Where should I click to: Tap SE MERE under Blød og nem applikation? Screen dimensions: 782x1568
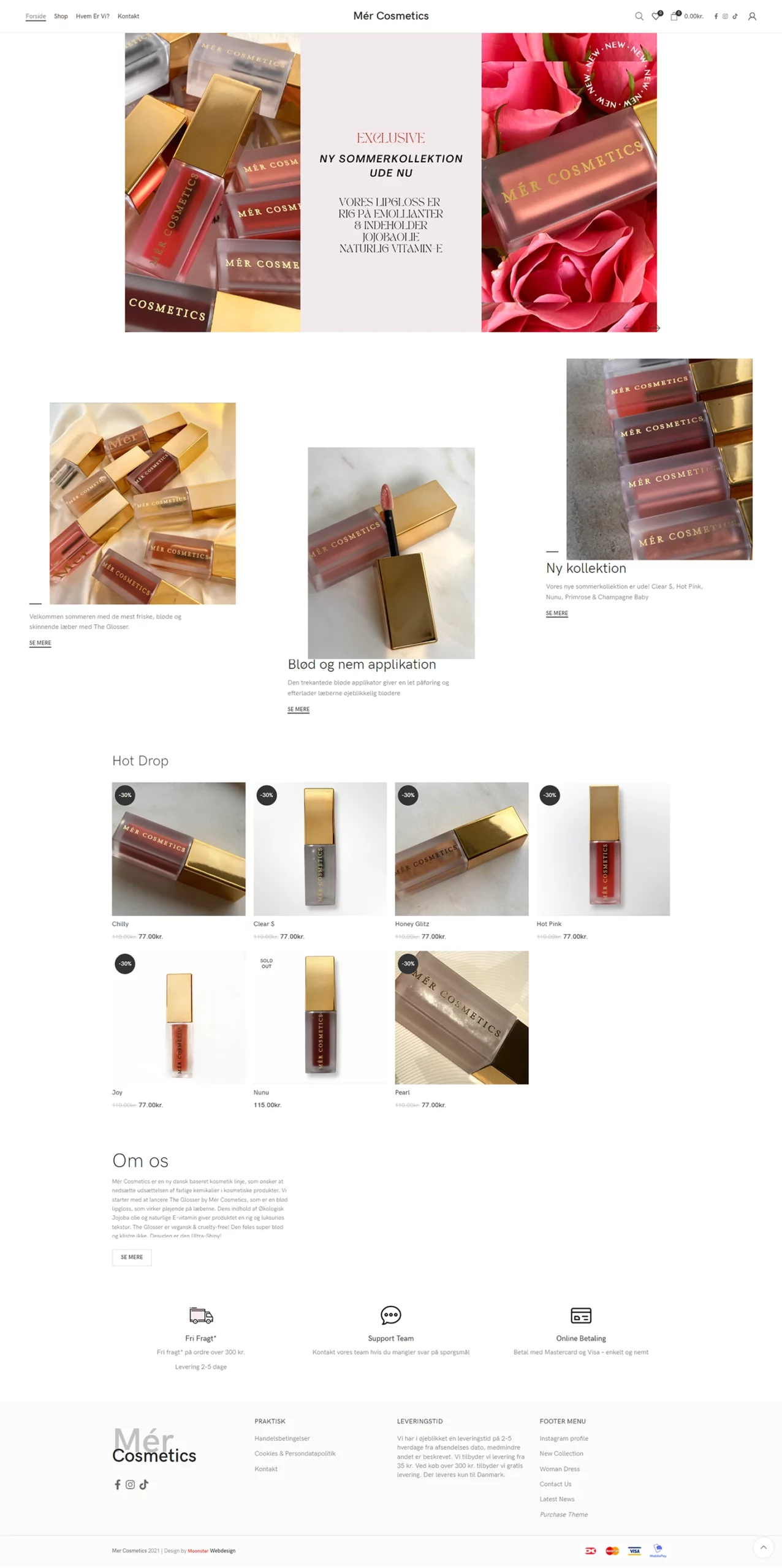[298, 709]
